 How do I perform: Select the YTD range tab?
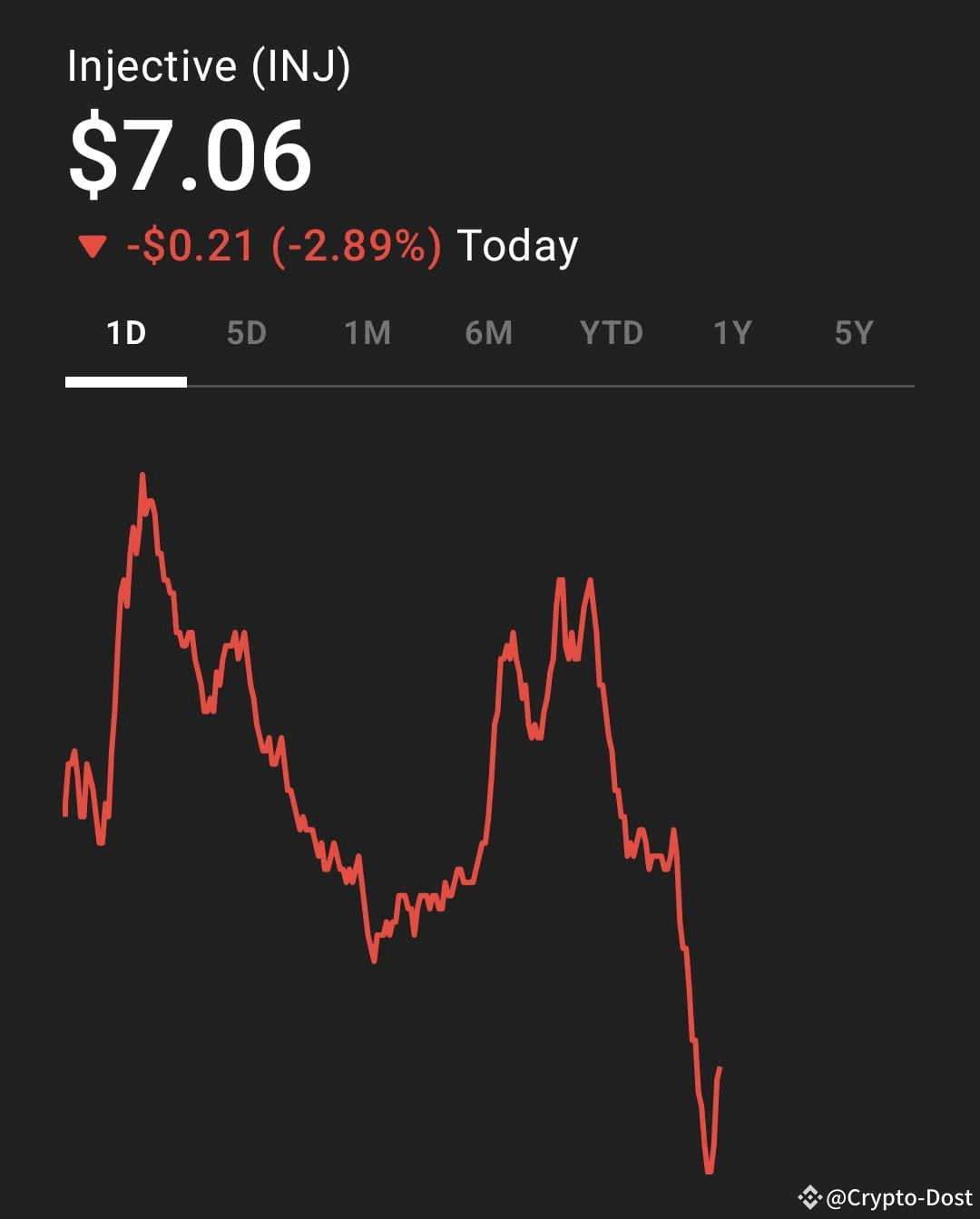point(612,333)
